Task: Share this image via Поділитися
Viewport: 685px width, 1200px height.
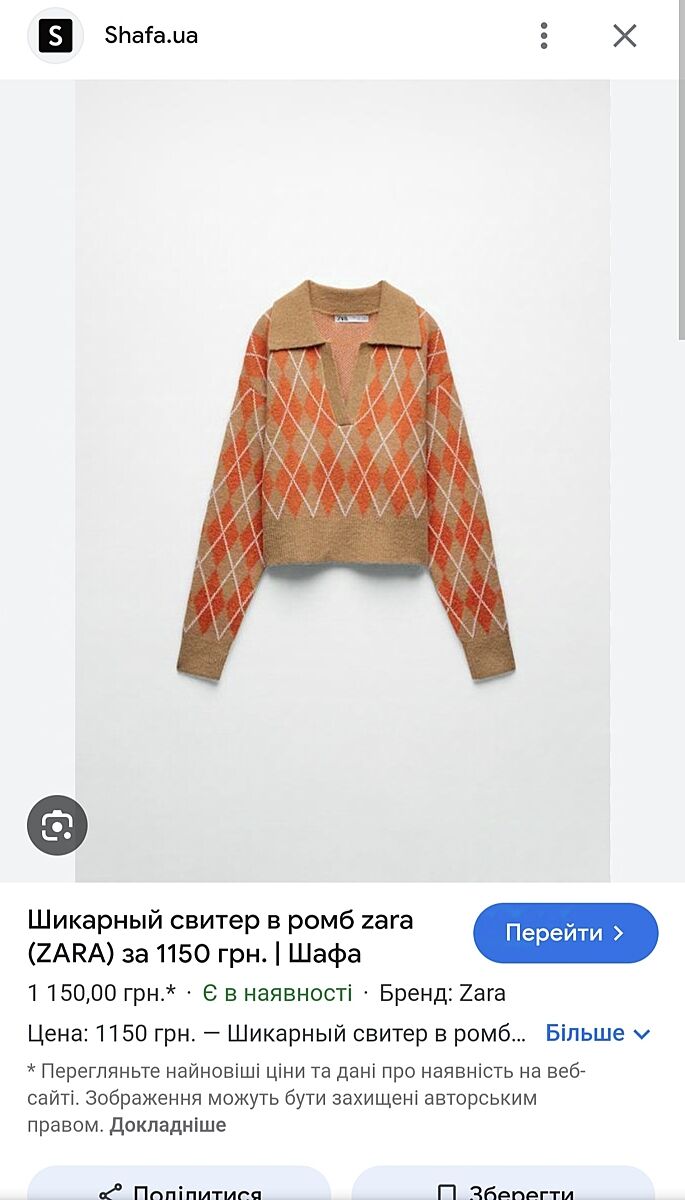Action: (x=180, y=1188)
